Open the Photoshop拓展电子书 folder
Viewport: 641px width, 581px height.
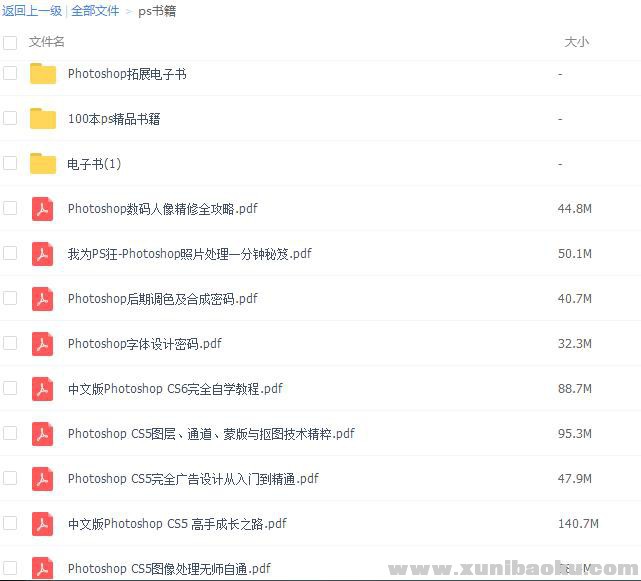pyautogui.click(x=126, y=74)
